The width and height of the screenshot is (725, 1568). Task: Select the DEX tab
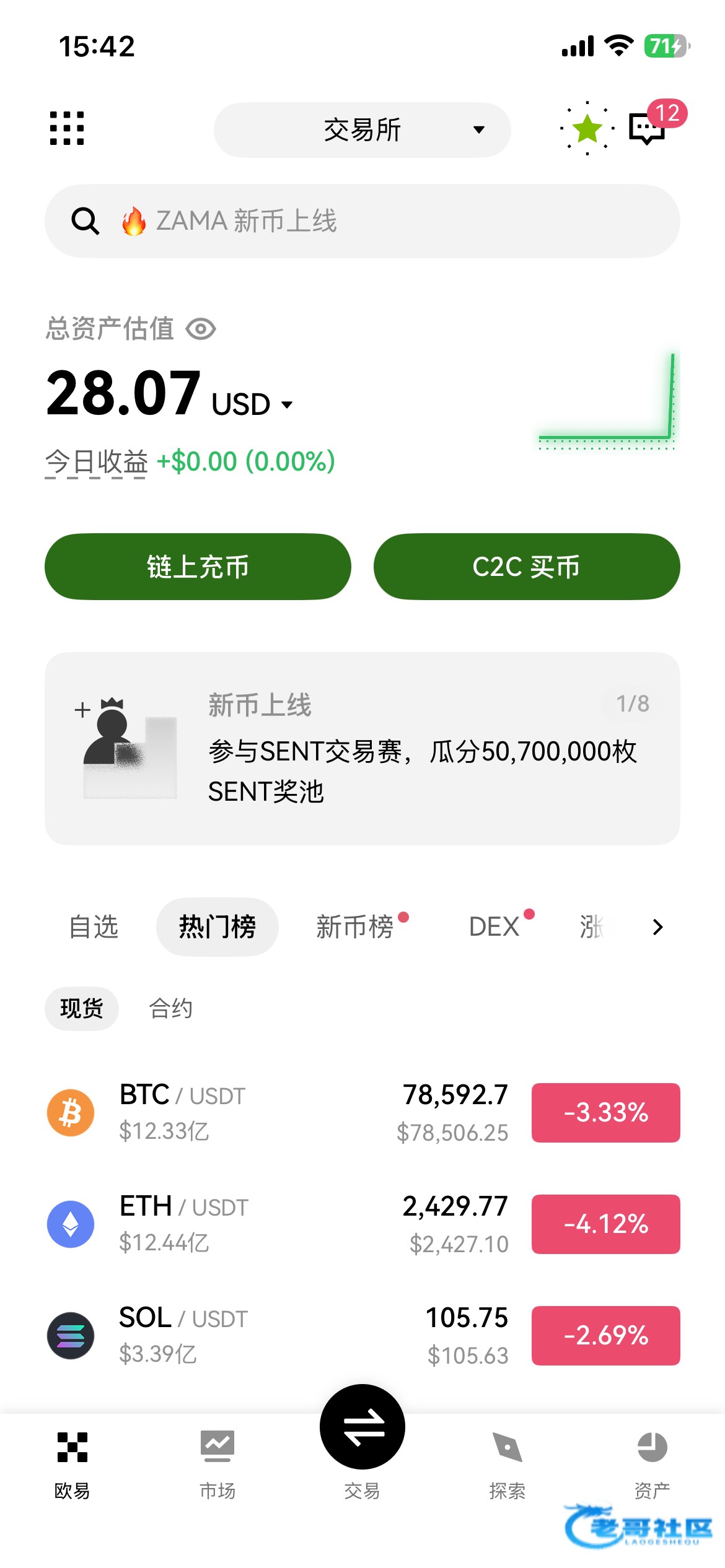494,927
